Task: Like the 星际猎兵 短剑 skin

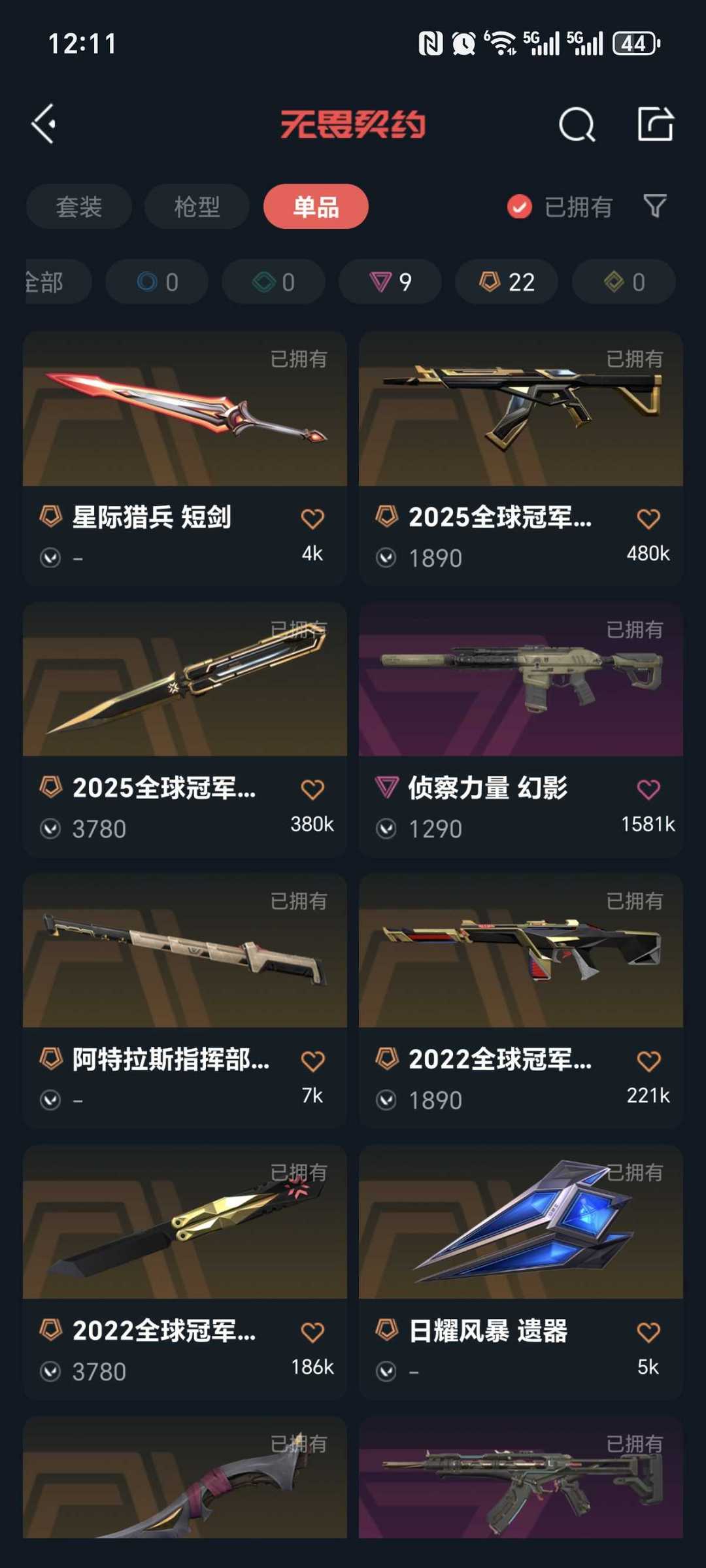Action: (312, 519)
